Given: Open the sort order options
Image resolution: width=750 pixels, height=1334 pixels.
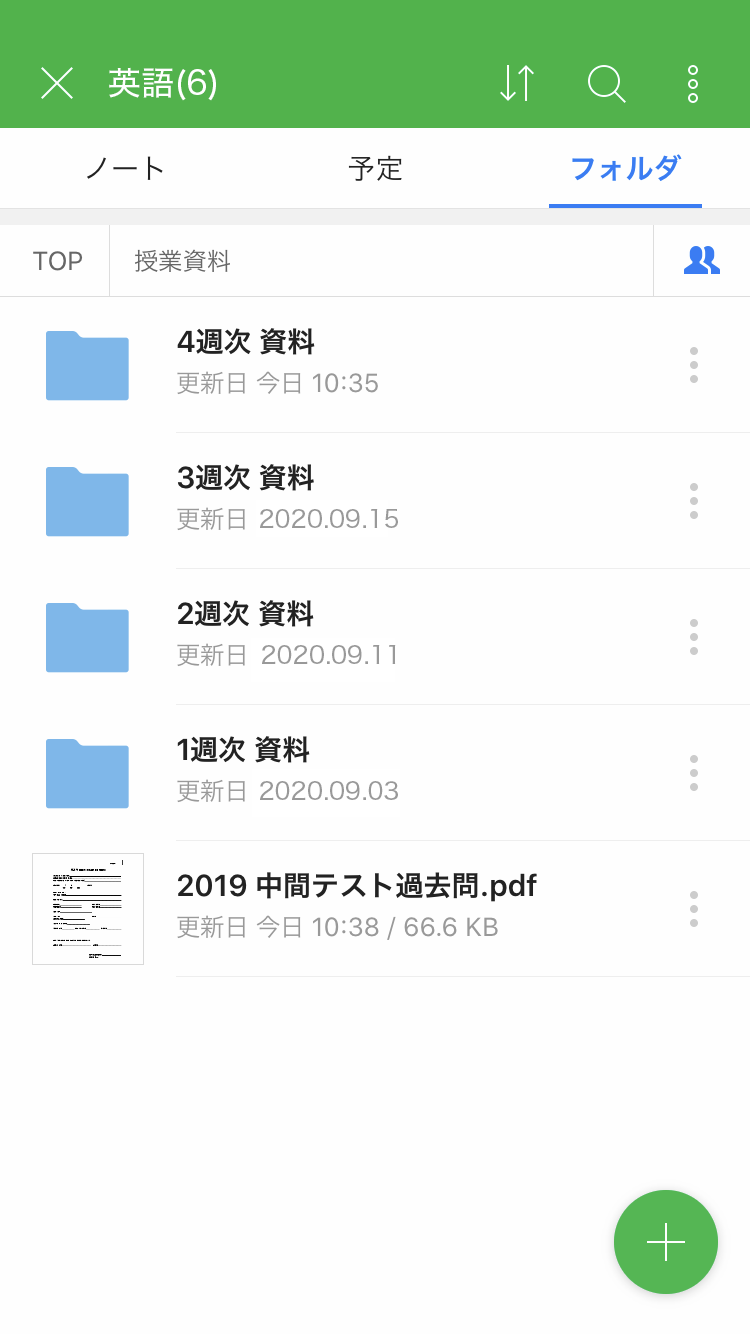Looking at the screenshot, I should (517, 83).
